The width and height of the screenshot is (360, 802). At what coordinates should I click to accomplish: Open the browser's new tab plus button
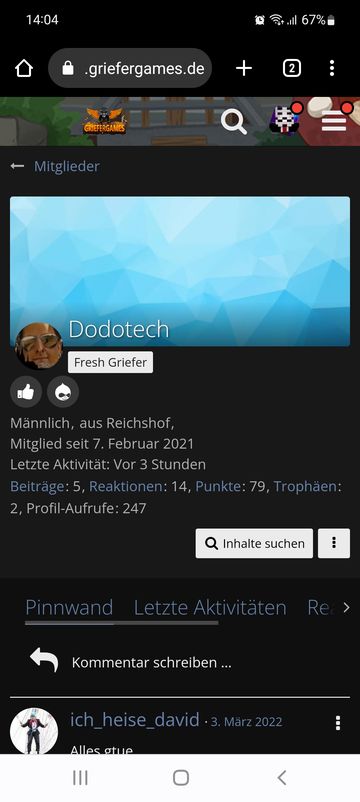point(244,68)
